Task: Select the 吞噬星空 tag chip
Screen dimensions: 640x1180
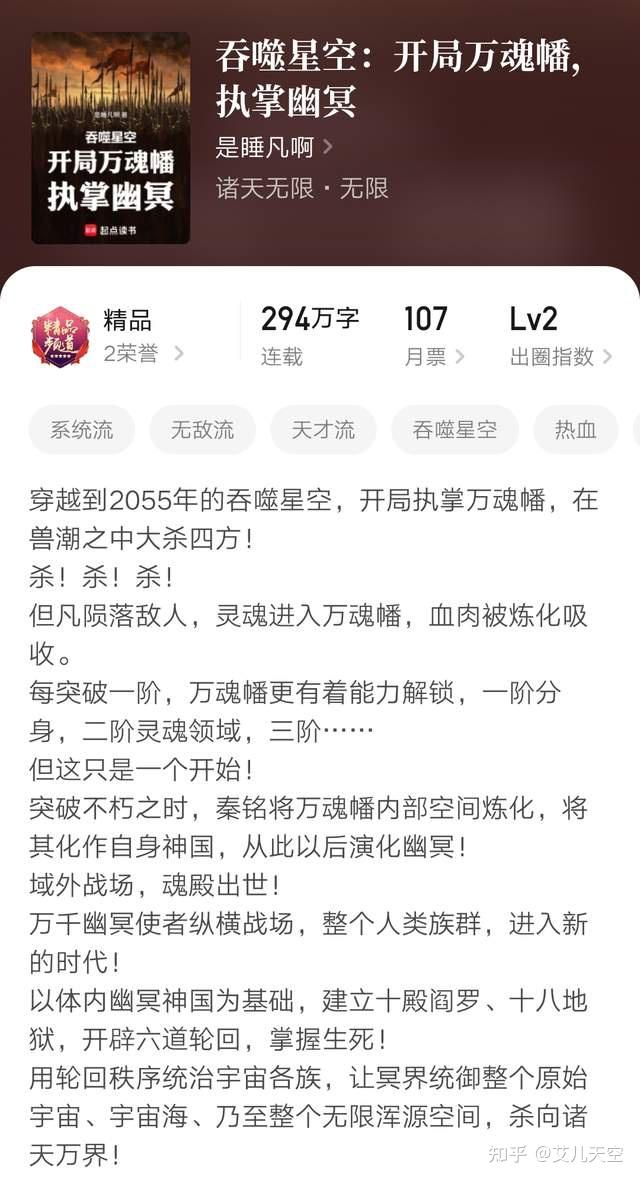Action: pos(455,430)
